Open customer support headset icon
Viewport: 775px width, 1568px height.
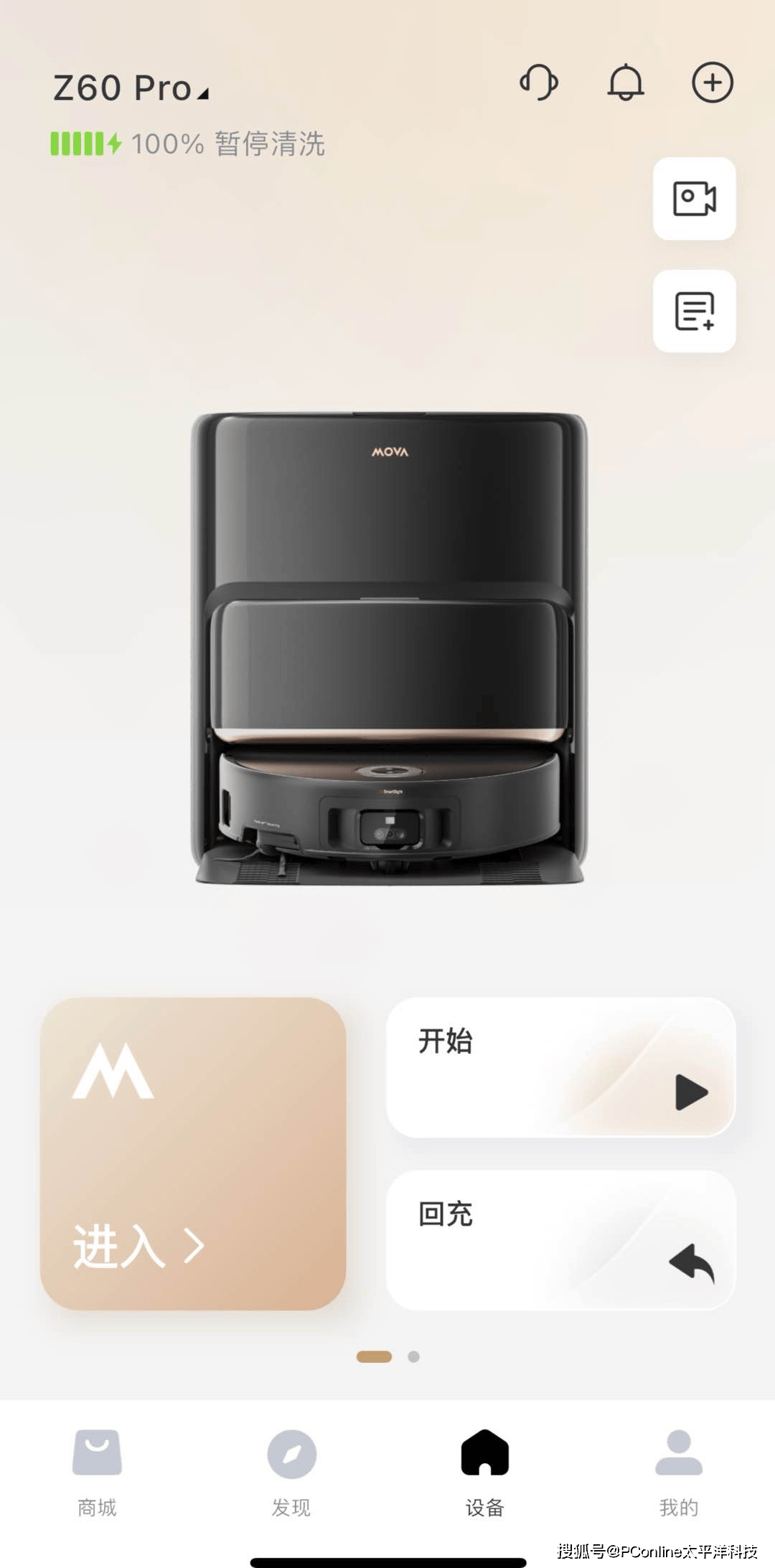538,83
